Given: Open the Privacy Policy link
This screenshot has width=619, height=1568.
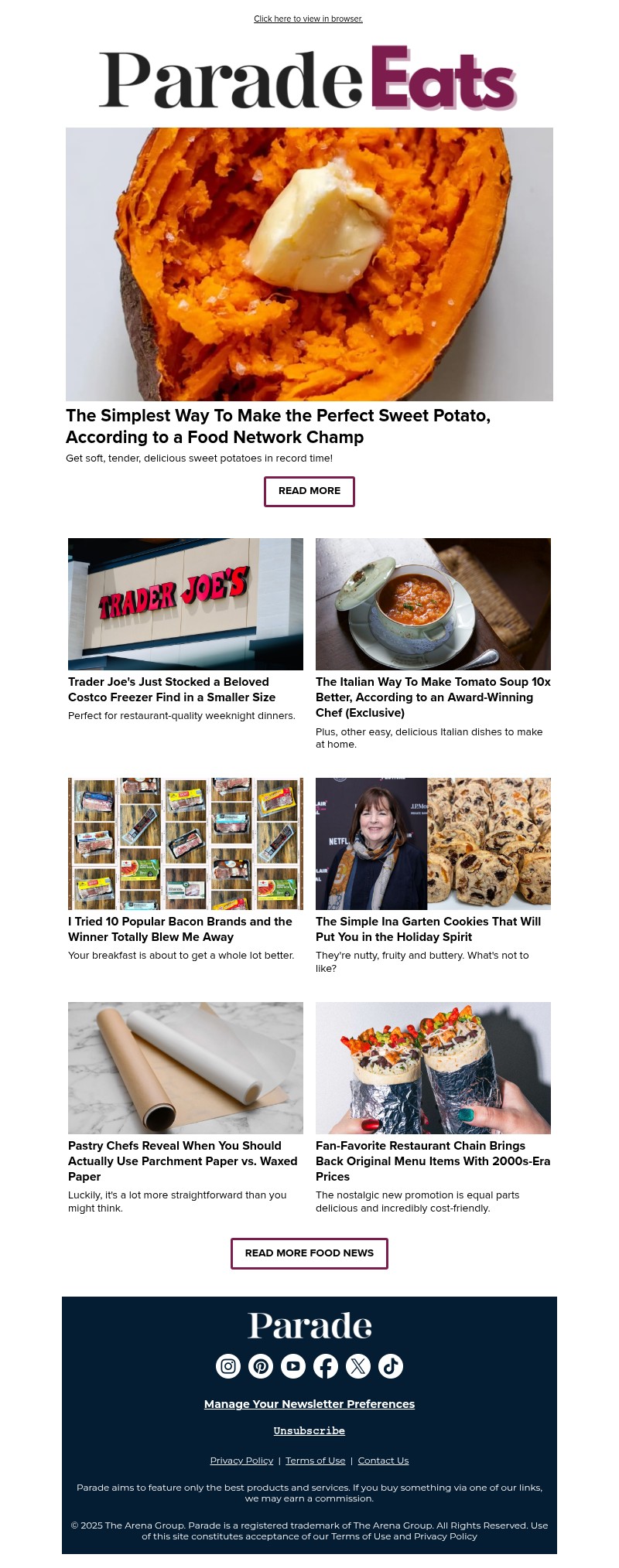Looking at the screenshot, I should coord(241,1461).
